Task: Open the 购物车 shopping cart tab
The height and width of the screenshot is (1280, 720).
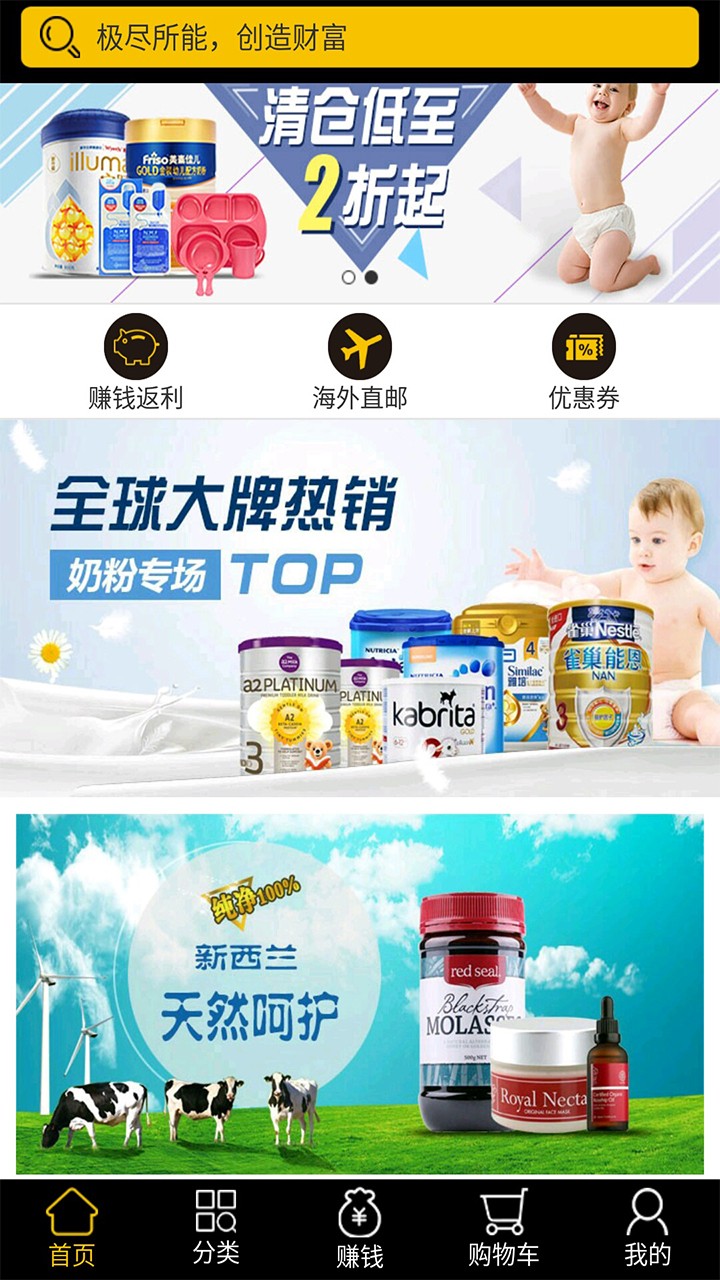Action: point(504,1229)
